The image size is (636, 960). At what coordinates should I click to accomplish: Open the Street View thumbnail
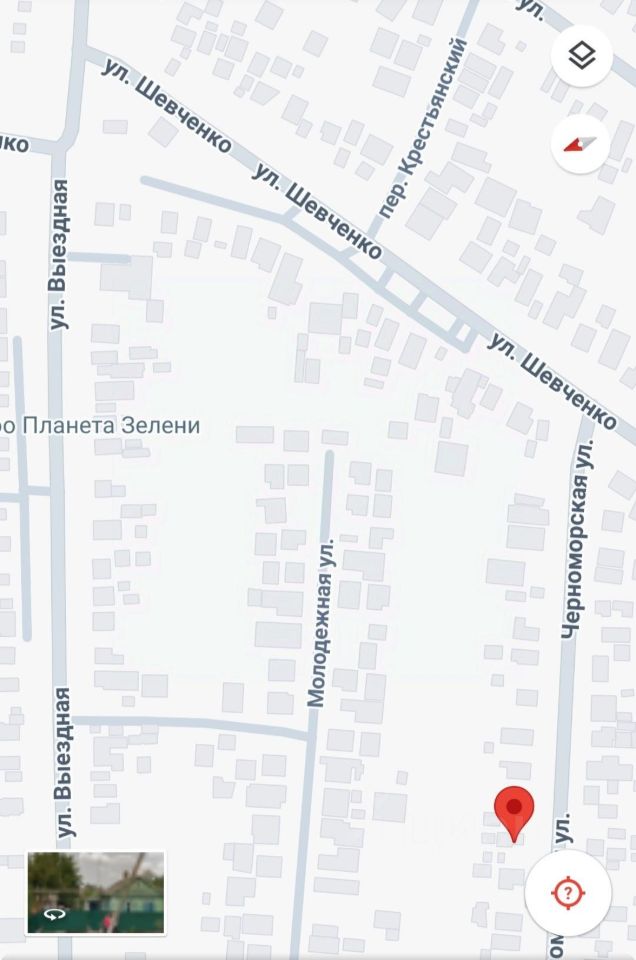pos(96,892)
